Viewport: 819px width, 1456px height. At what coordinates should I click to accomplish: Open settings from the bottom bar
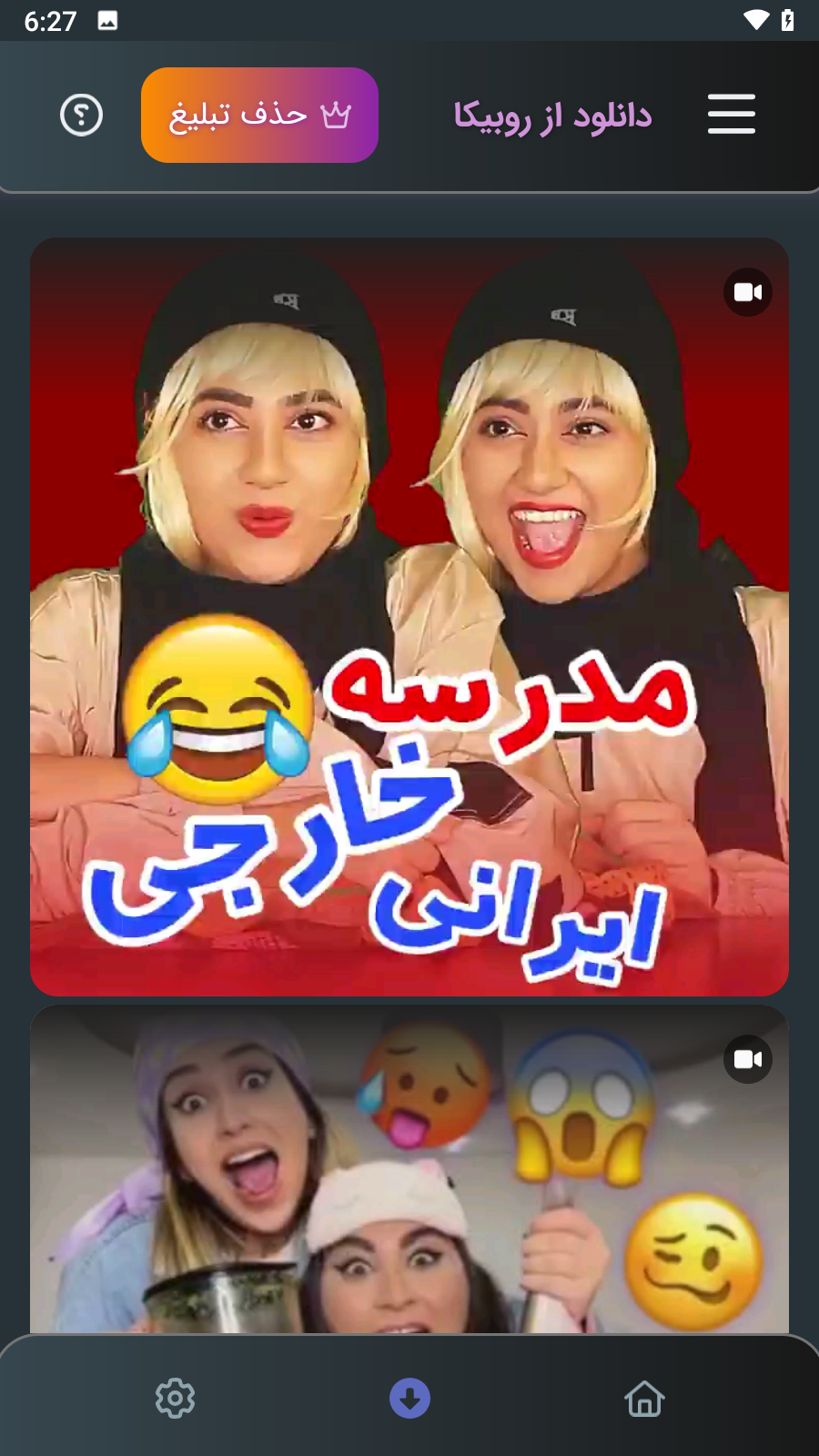[175, 1398]
